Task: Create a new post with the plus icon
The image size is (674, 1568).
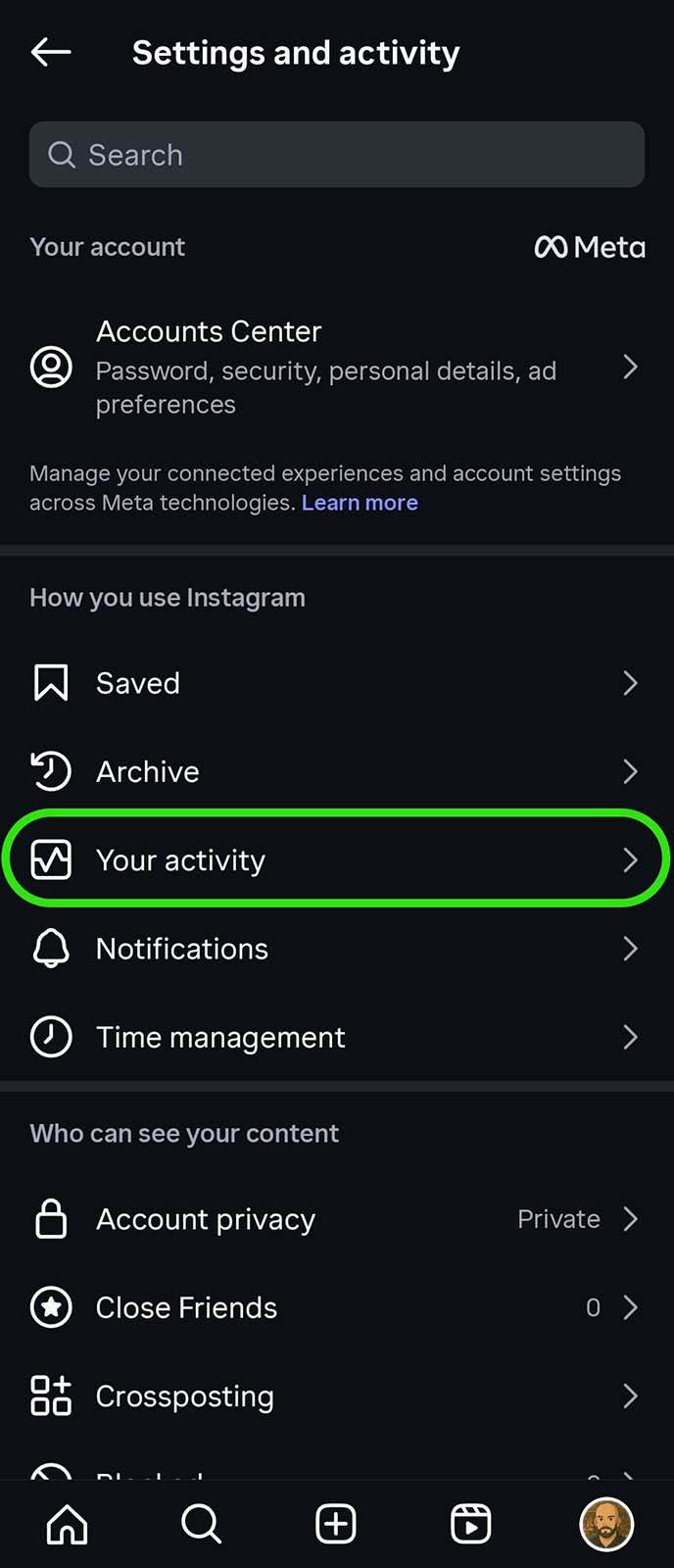Action: [x=336, y=1524]
